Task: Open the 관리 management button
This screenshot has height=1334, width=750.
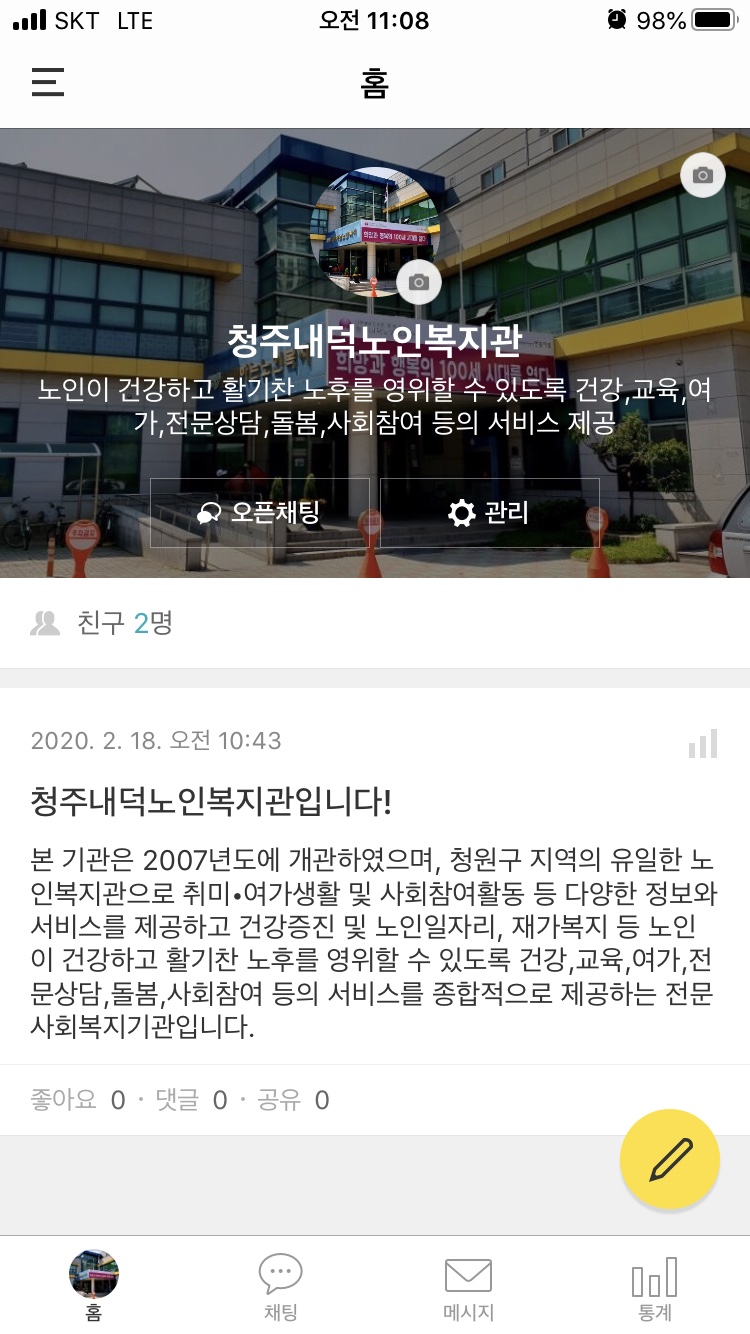Action: pyautogui.click(x=488, y=513)
